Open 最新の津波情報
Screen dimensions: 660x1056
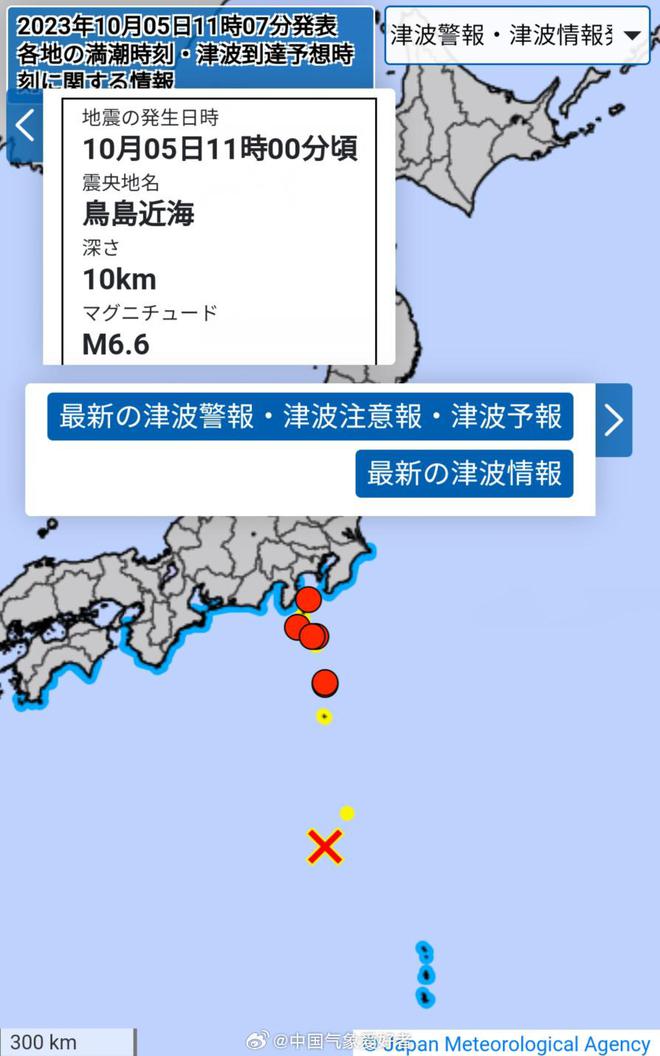pyautogui.click(x=465, y=473)
